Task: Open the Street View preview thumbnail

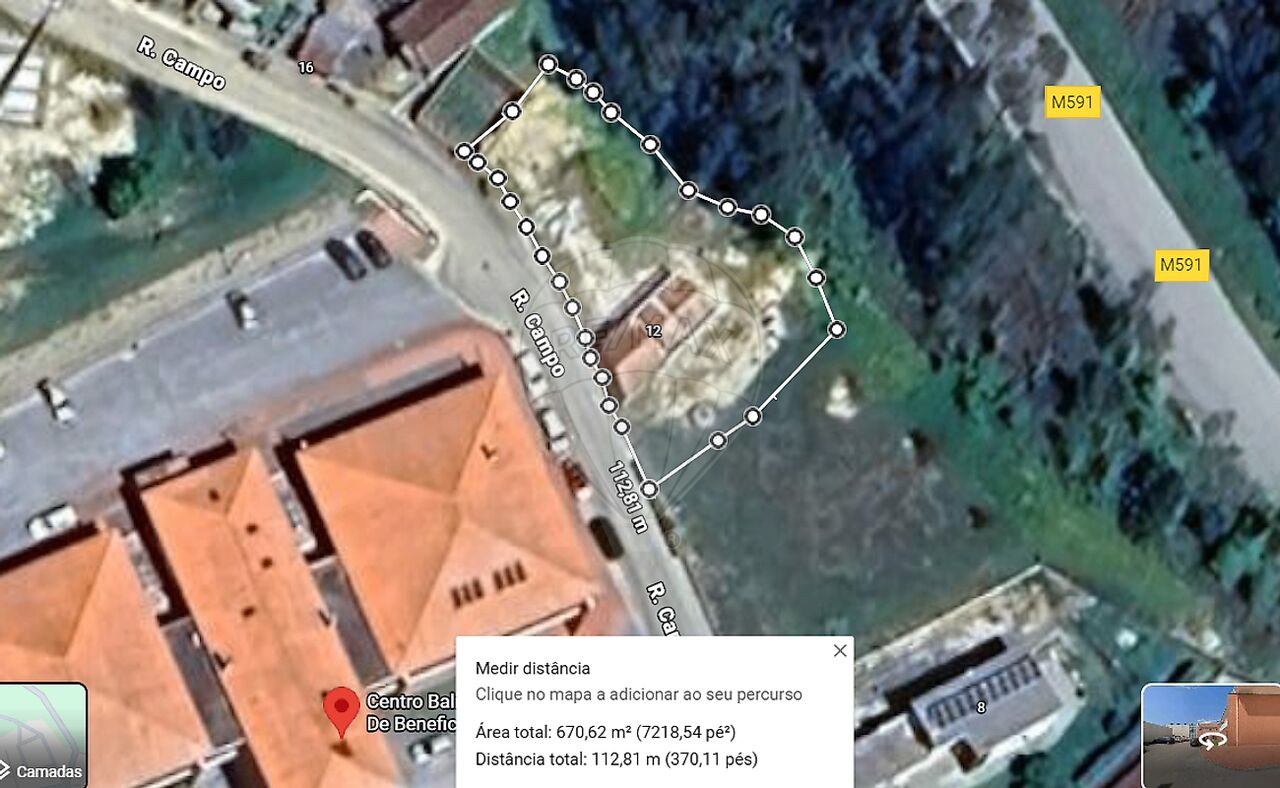Action: [x=1211, y=735]
